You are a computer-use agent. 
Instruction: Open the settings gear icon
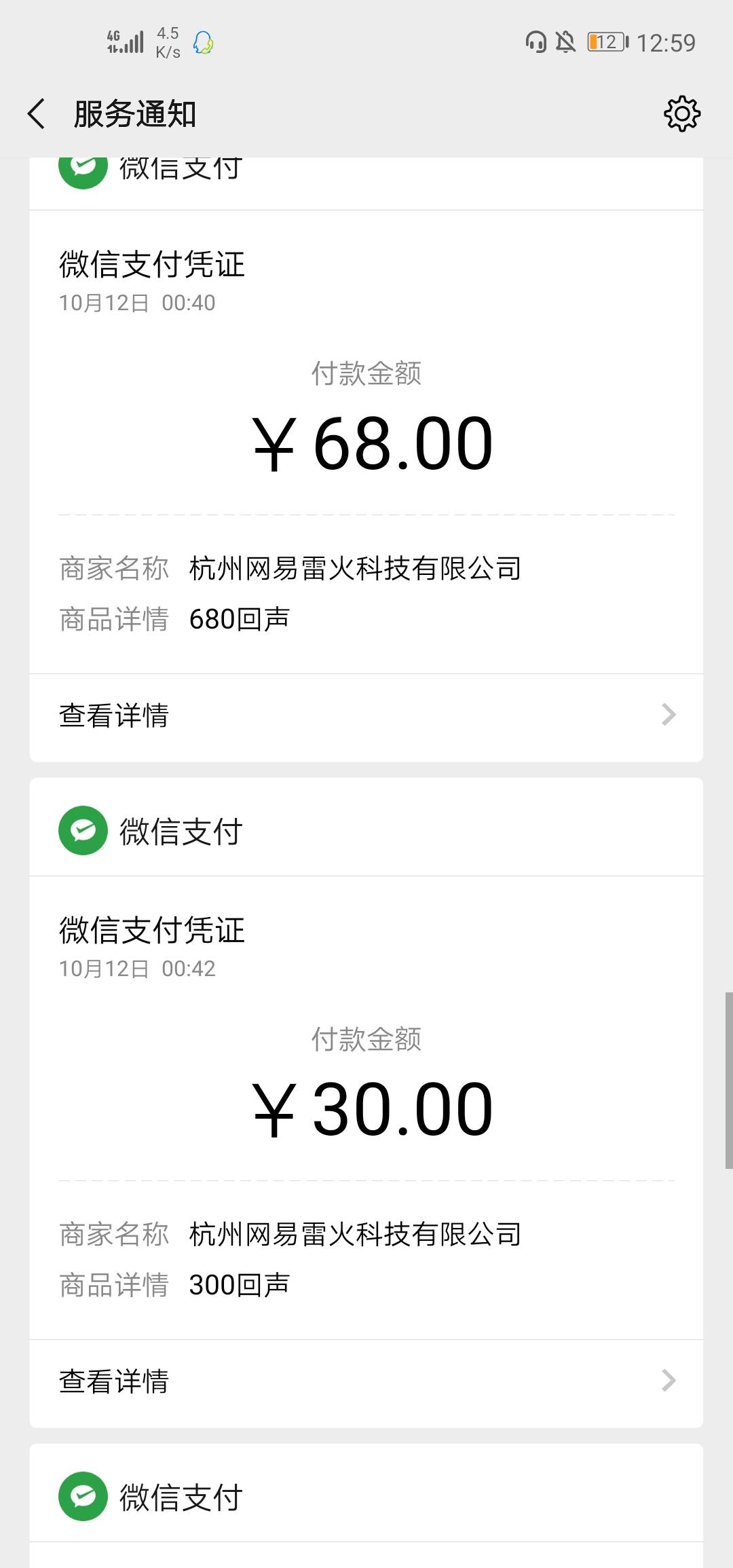(681, 113)
